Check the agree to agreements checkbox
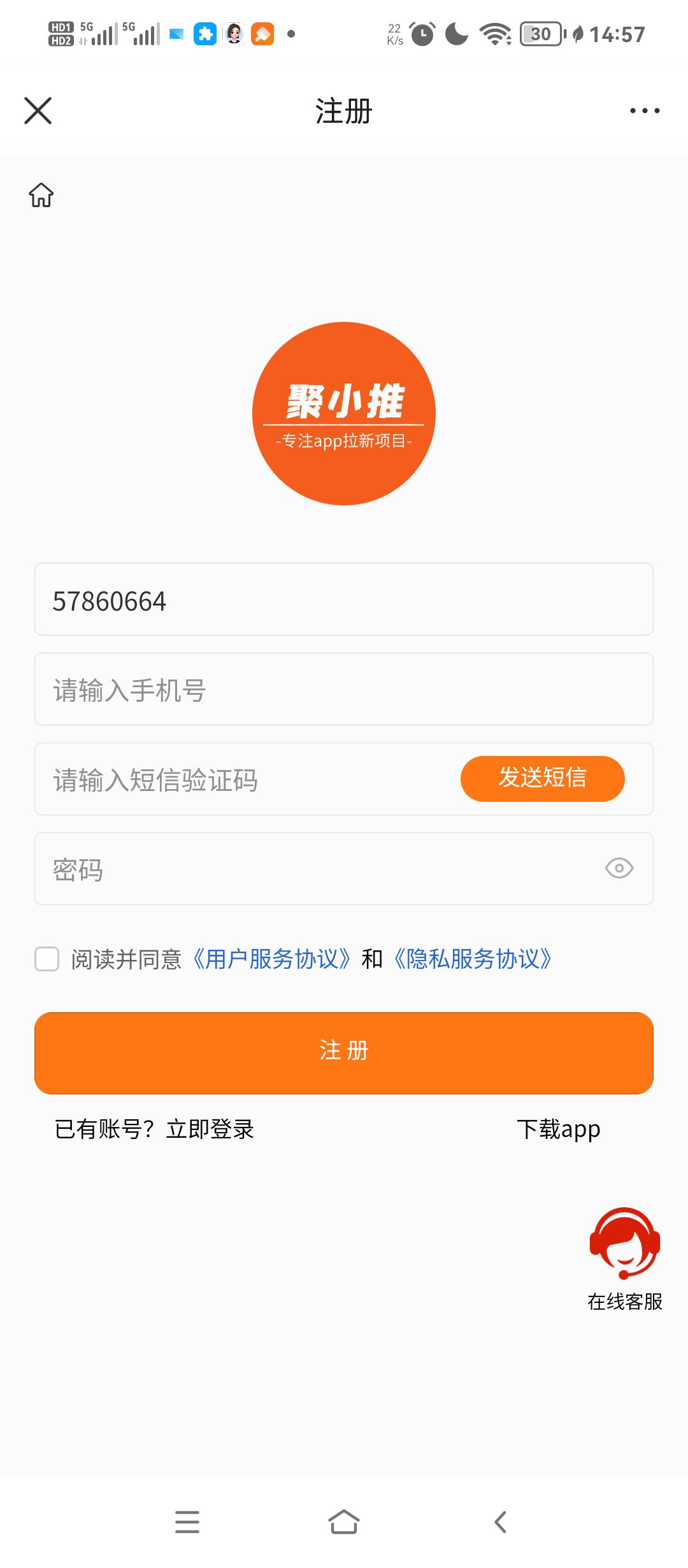Image resolution: width=688 pixels, height=1568 pixels. (x=47, y=959)
